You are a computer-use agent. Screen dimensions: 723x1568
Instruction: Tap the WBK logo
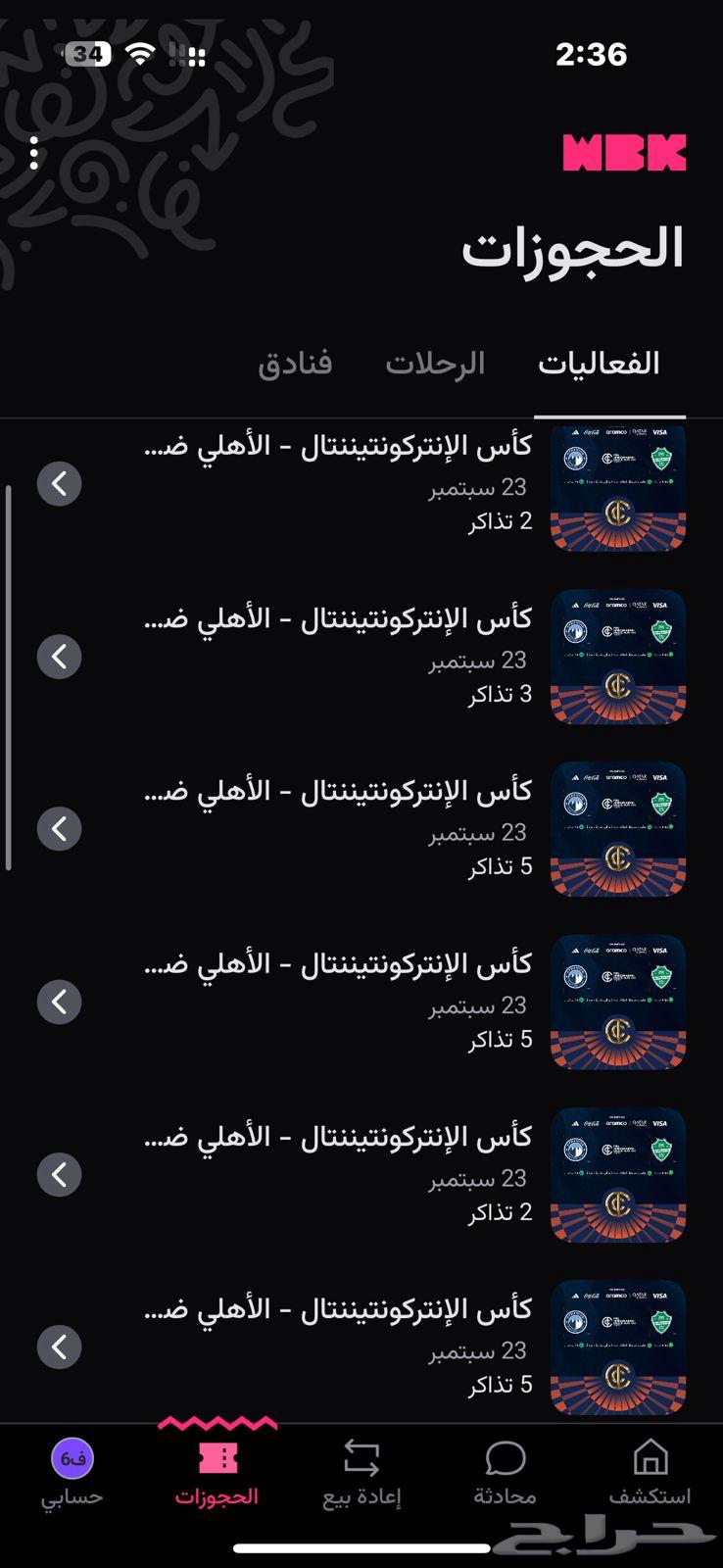pos(624,152)
